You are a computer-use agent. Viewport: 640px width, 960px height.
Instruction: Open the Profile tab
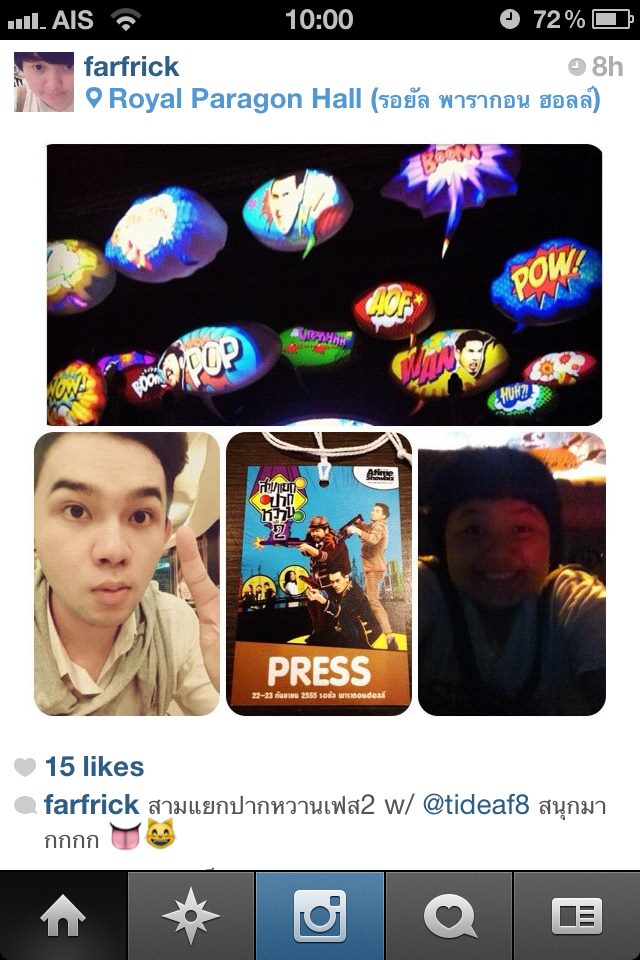tap(577, 916)
